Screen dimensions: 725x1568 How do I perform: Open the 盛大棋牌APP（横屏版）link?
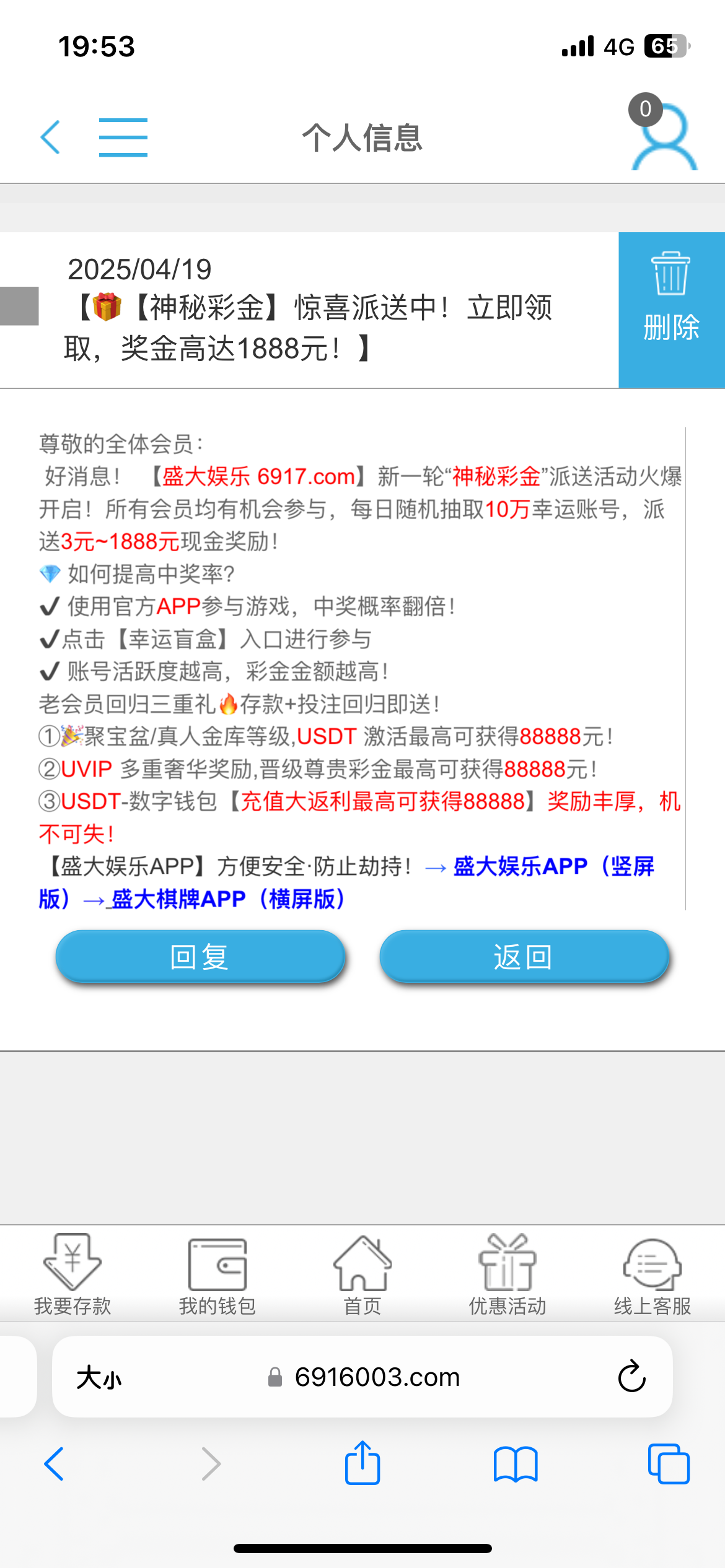(x=227, y=899)
